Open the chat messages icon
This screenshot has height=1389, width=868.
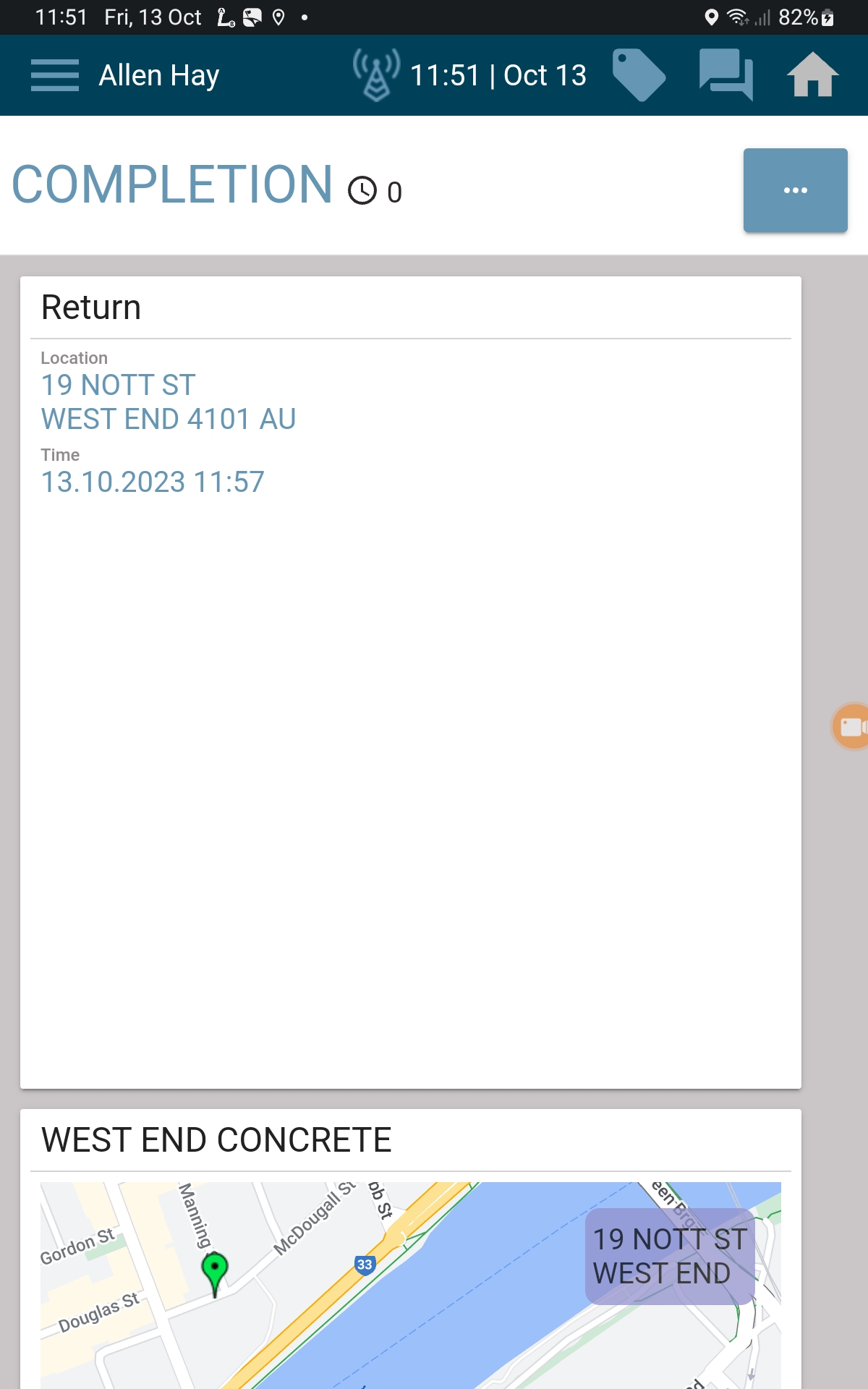pos(726,75)
